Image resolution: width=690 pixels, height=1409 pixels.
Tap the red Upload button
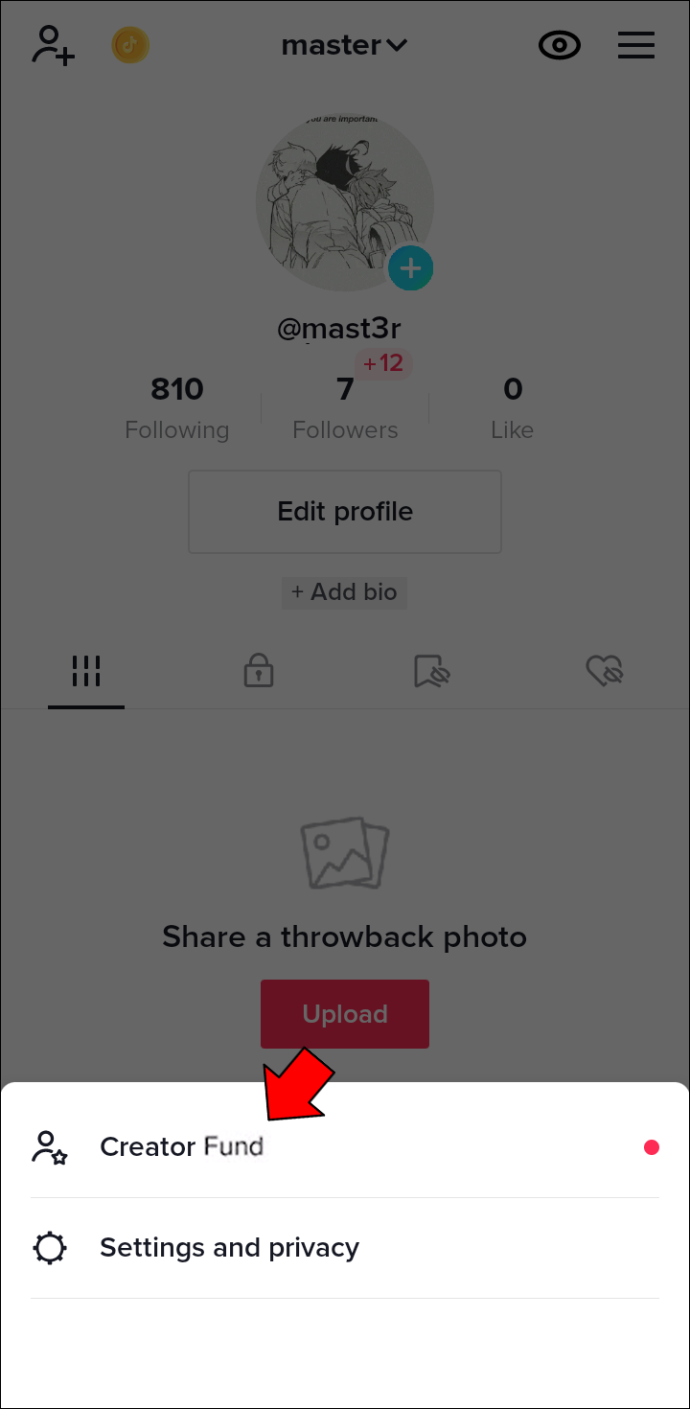345,1014
